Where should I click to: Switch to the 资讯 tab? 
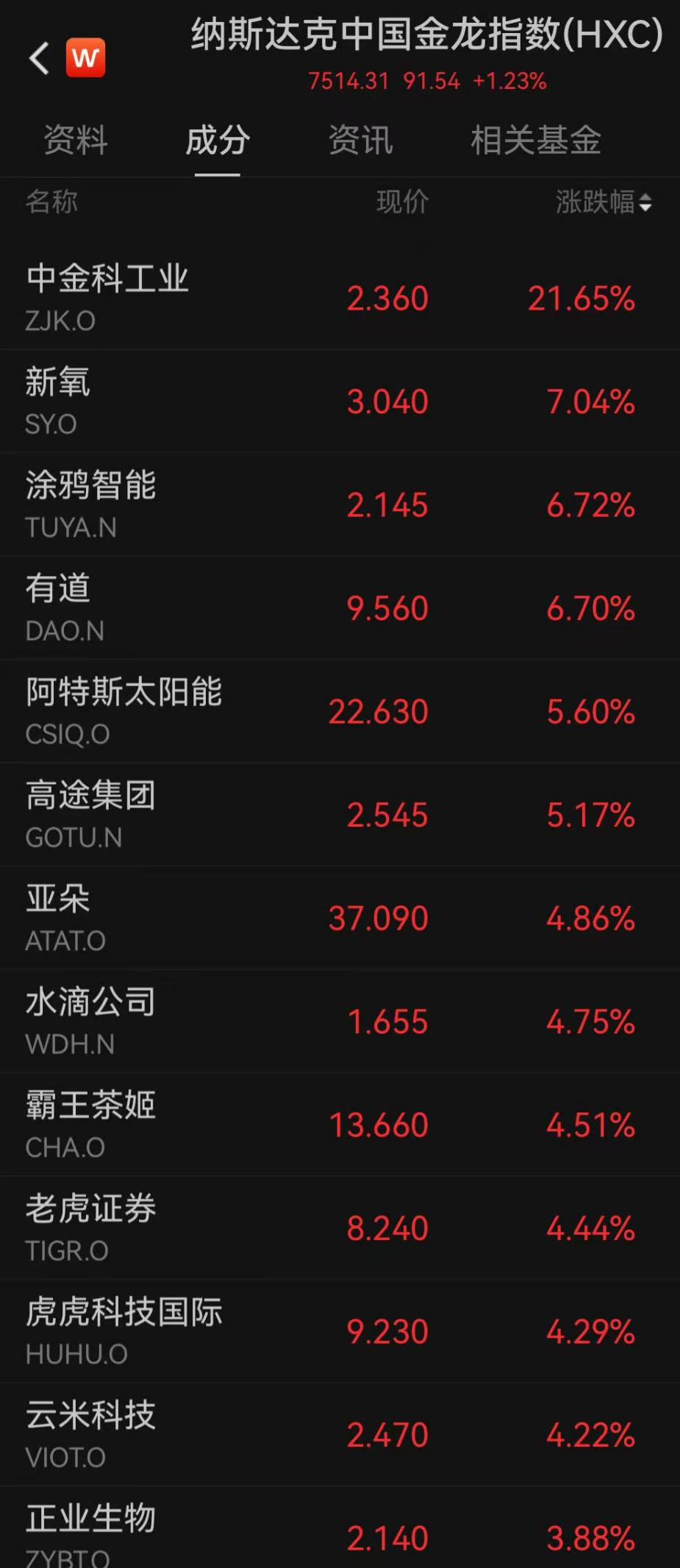click(362, 141)
